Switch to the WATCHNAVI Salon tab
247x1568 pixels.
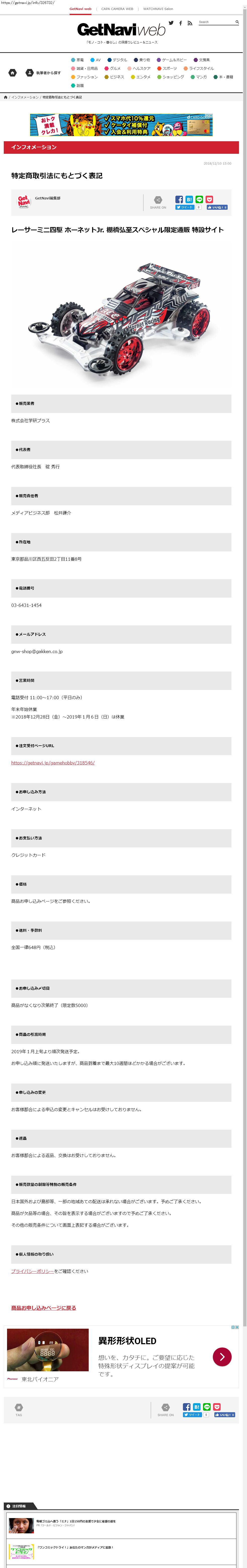click(x=158, y=9)
